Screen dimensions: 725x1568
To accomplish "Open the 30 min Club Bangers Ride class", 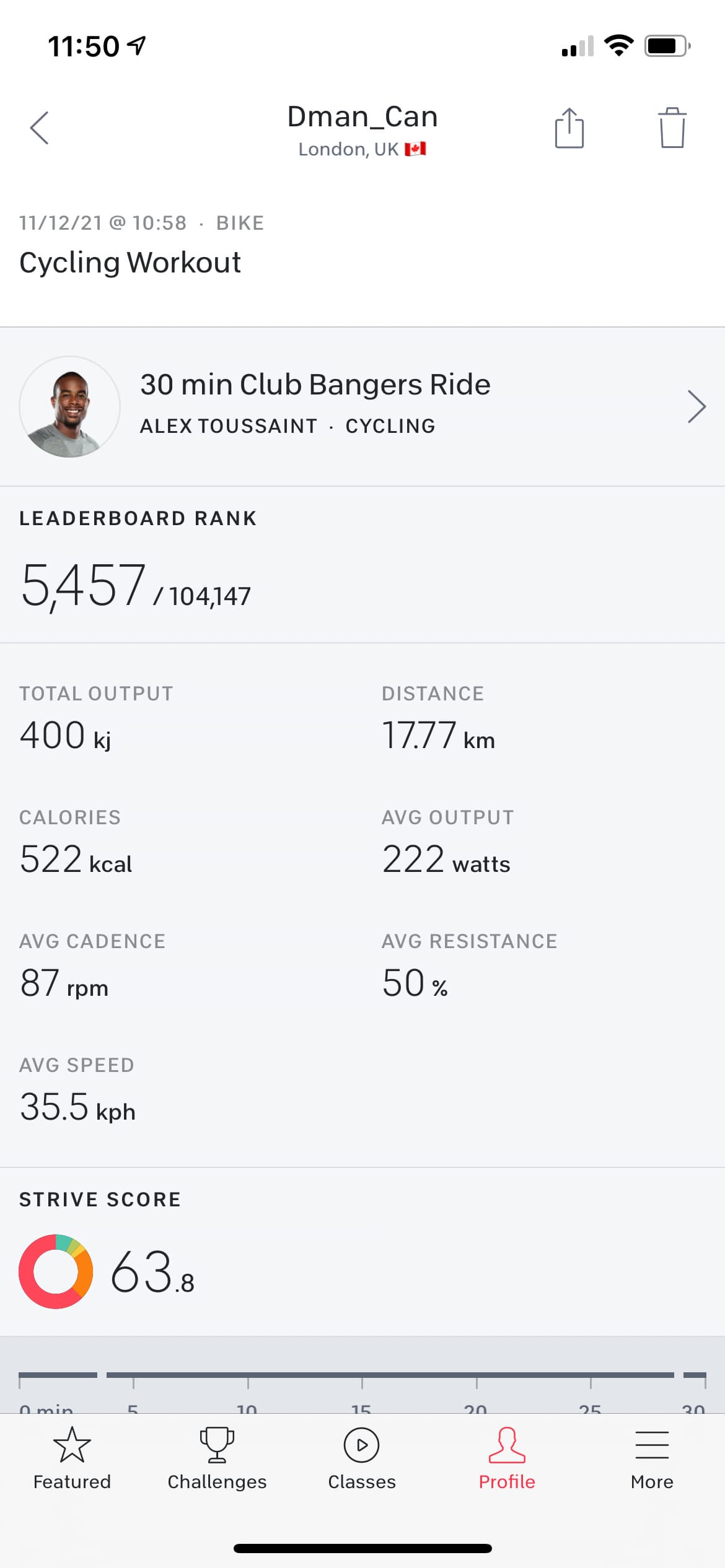I will [x=362, y=407].
